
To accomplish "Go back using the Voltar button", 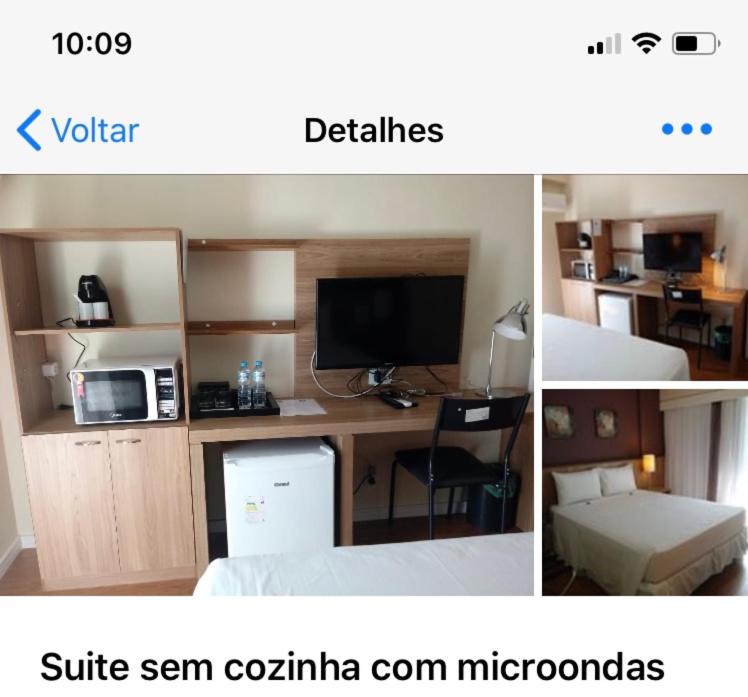I will click(78, 130).
